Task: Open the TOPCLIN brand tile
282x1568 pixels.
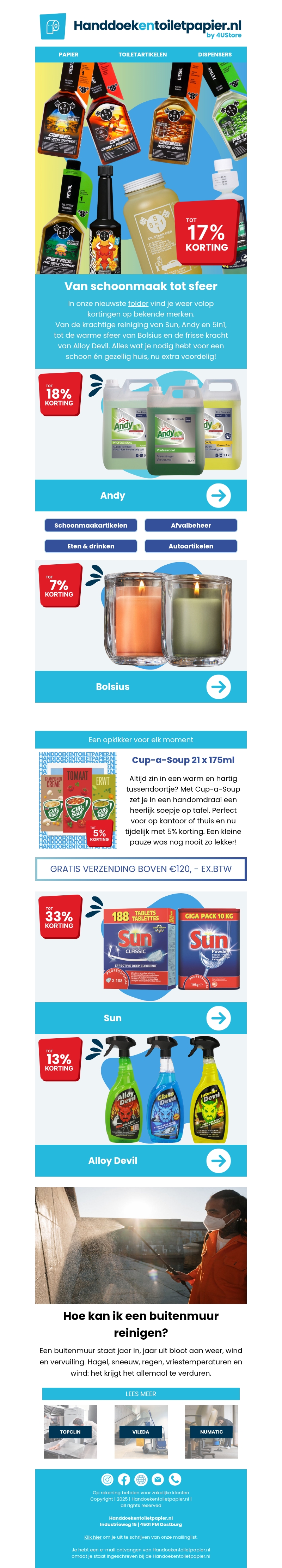Action: [x=70, y=1432]
